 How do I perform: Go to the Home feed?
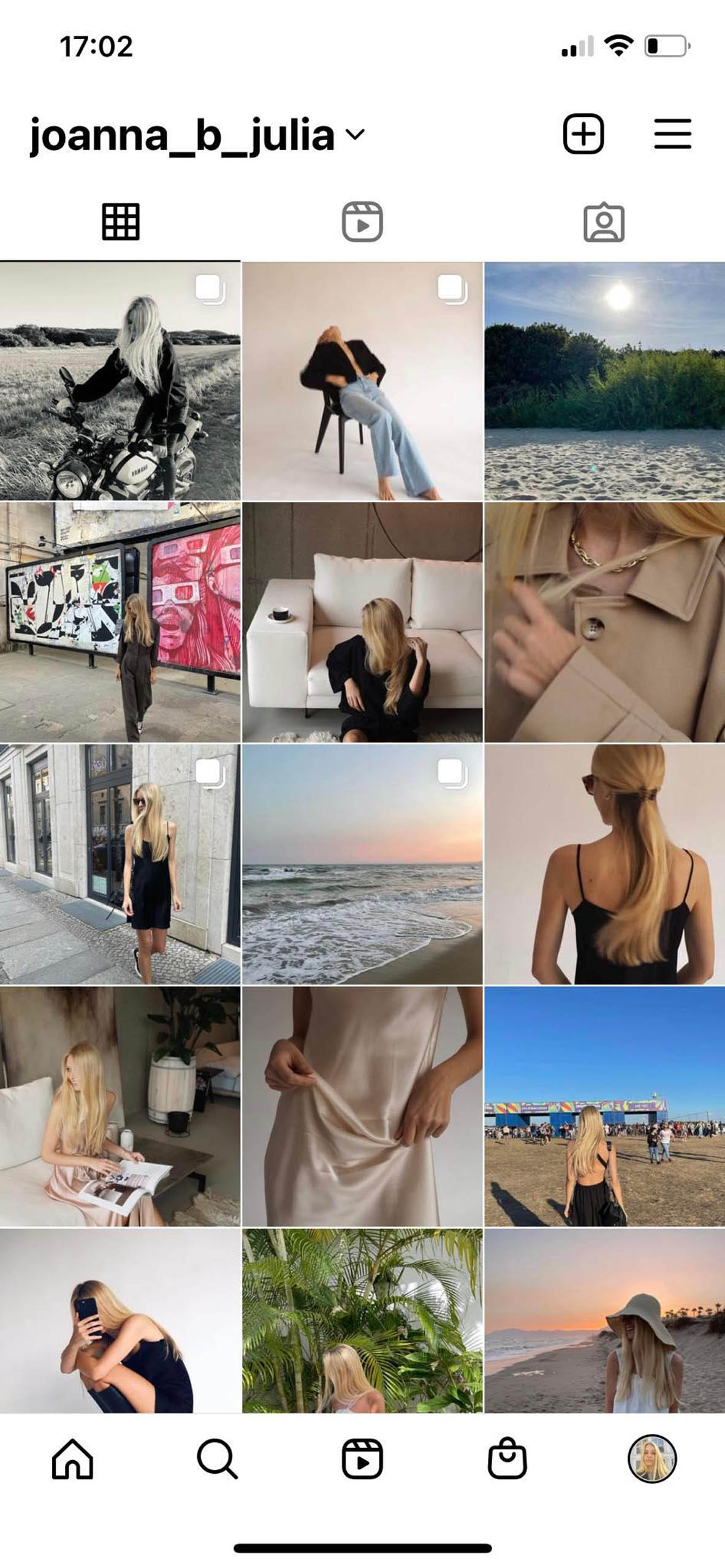(x=72, y=1459)
